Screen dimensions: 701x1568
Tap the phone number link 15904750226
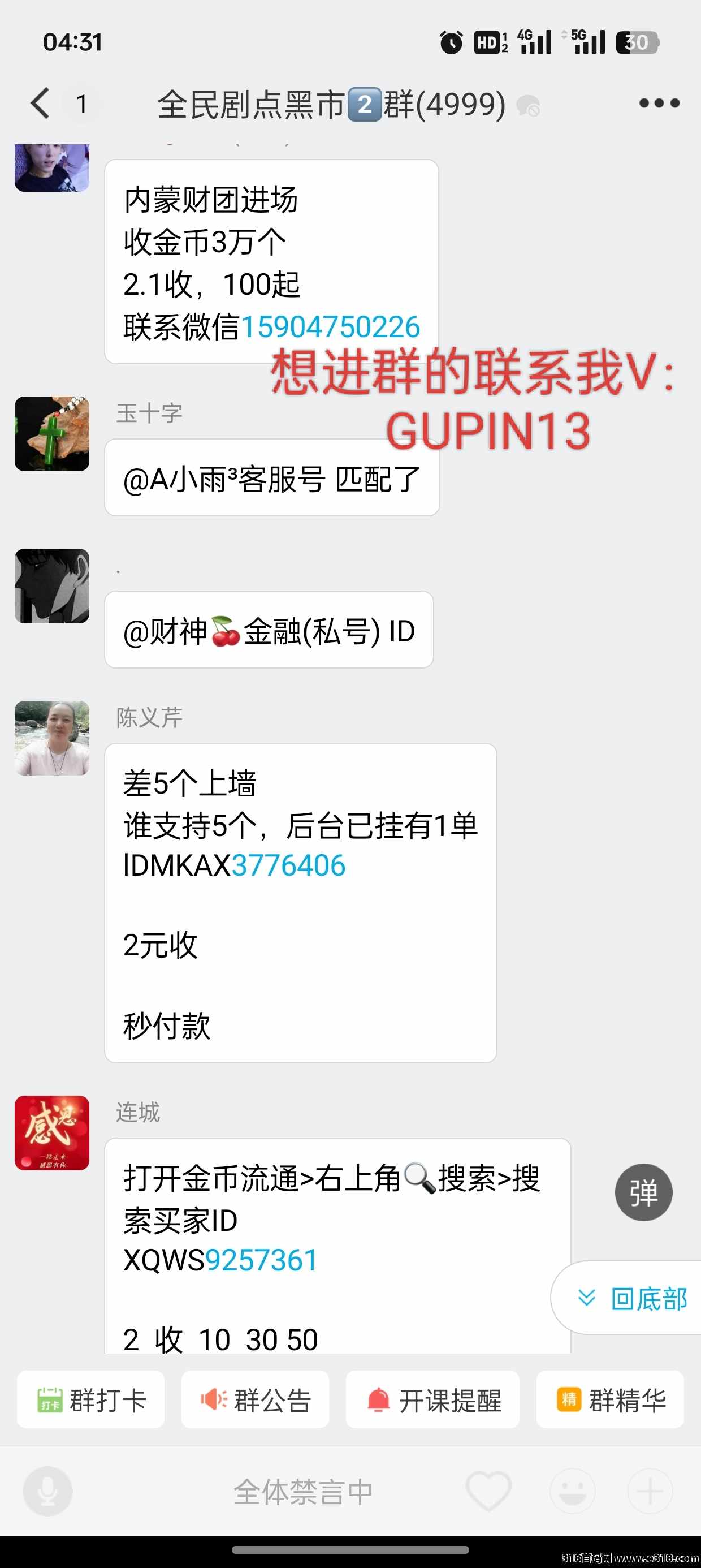(330, 327)
